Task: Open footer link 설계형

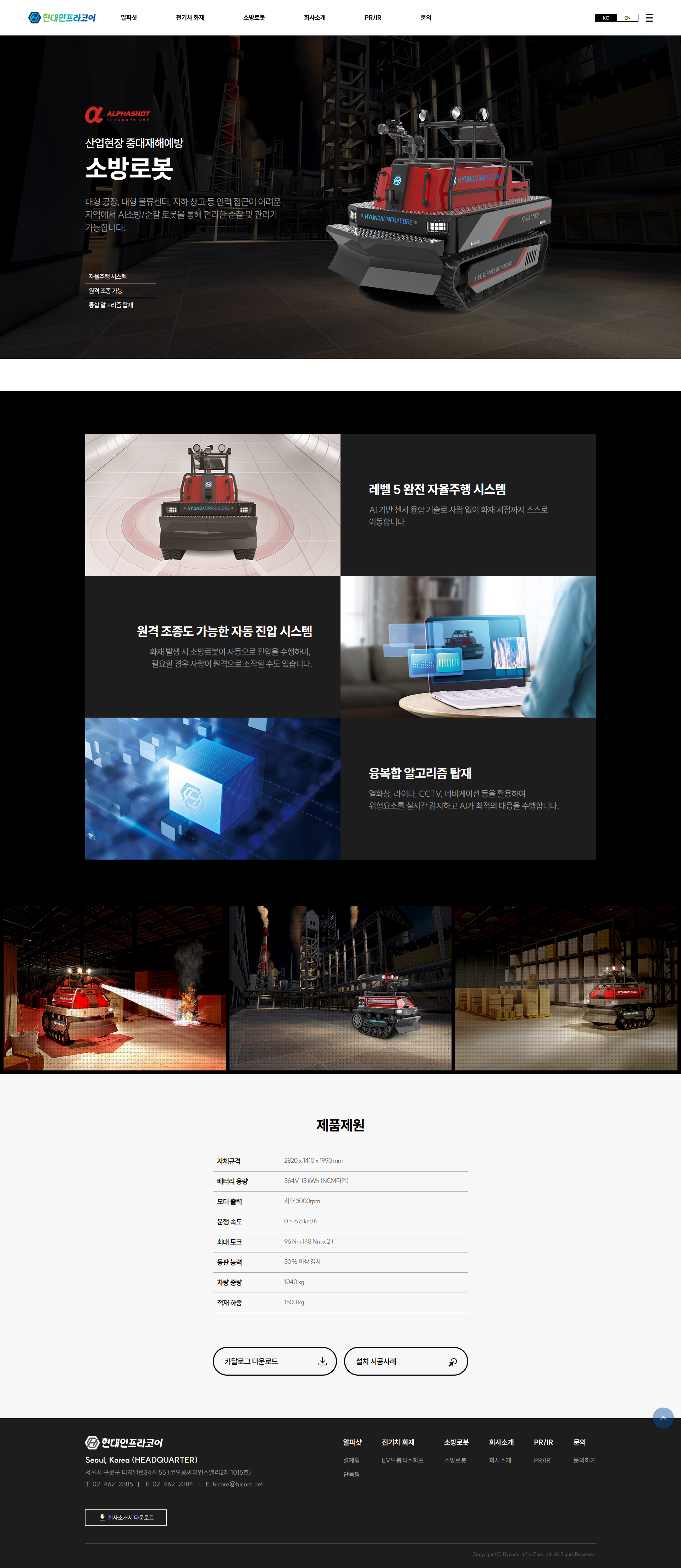Action: click(351, 1460)
